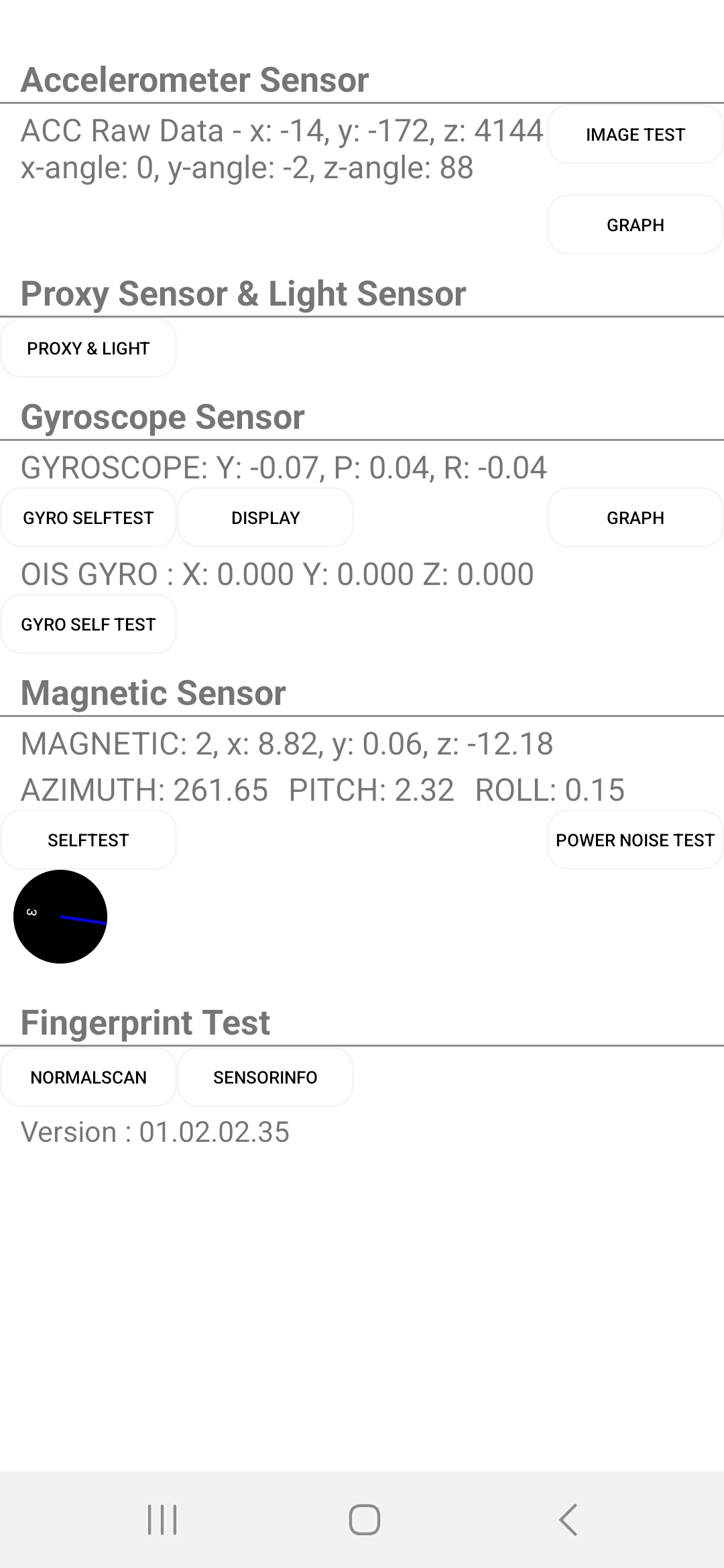Start GYRO SELF TEST under OIS Gyro

pyautogui.click(x=88, y=625)
